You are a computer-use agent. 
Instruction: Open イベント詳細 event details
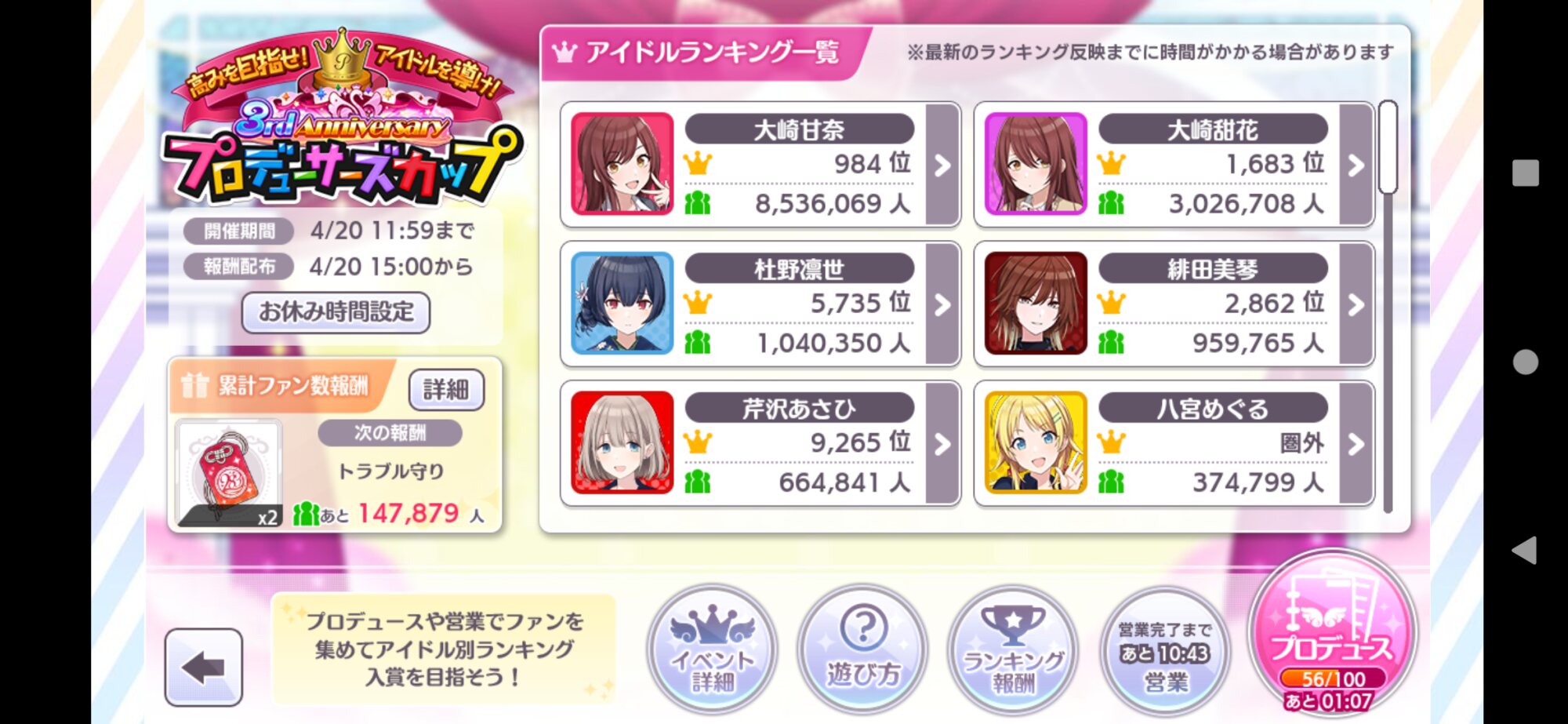712,651
